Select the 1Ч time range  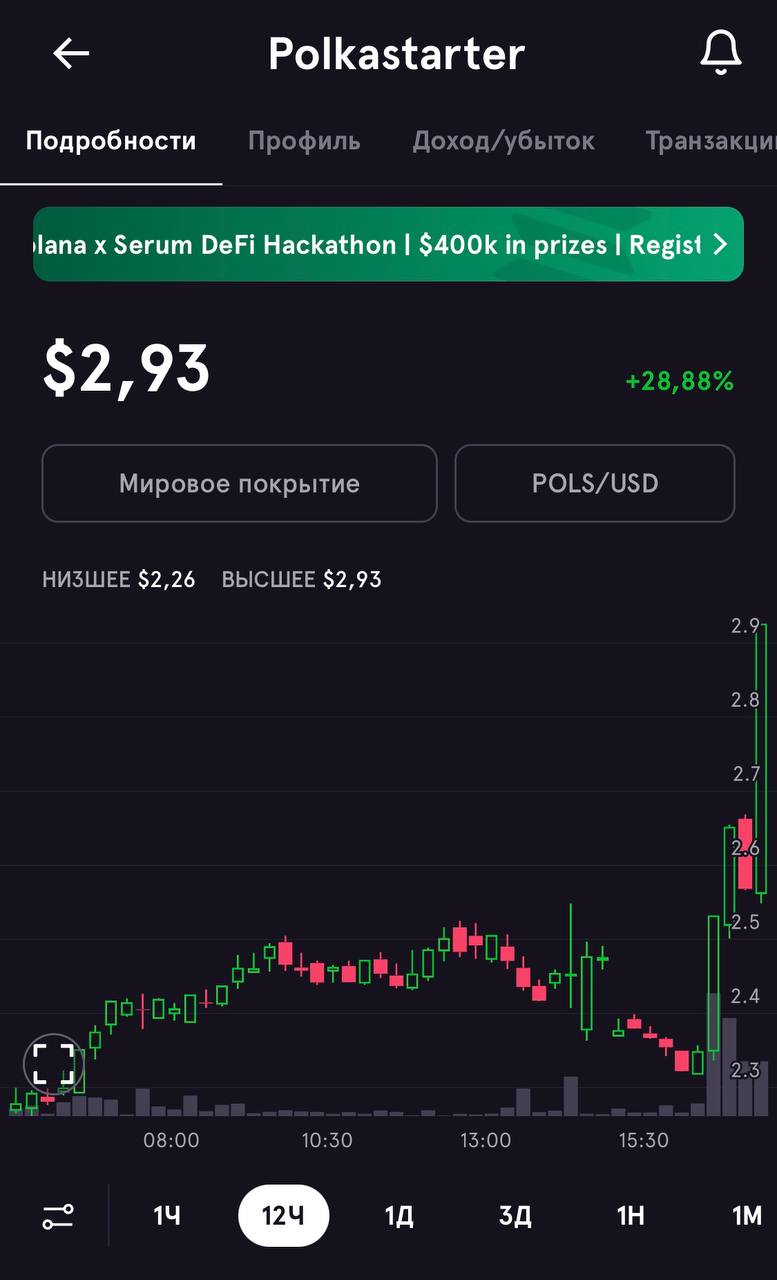167,1216
